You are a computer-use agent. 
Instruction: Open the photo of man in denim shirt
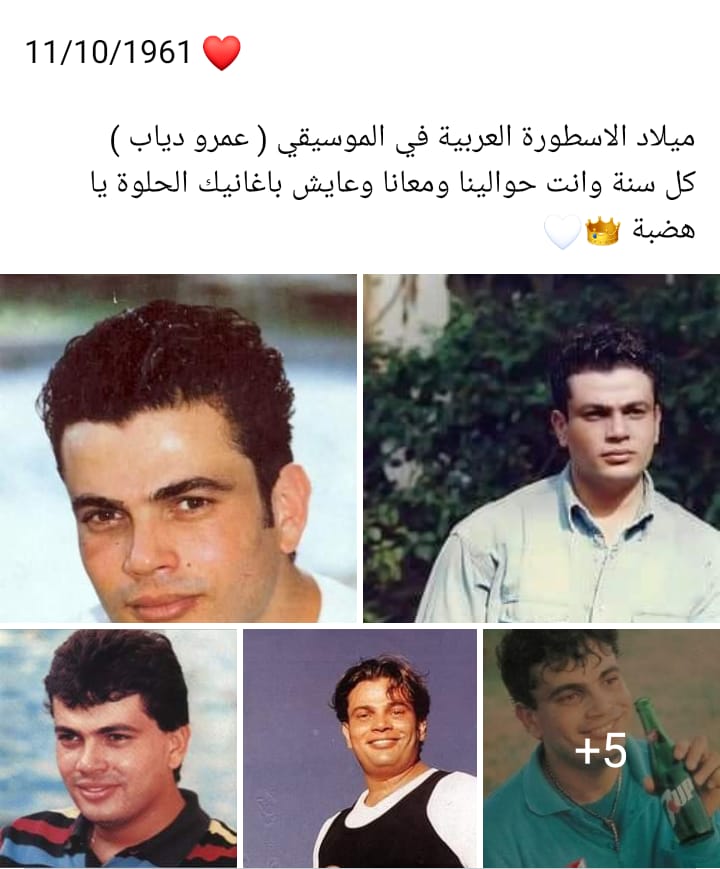pos(541,448)
